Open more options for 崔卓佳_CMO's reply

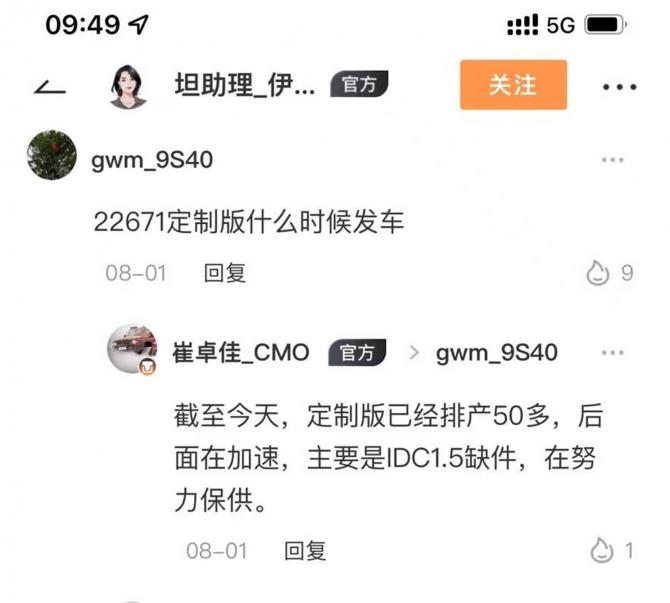[613, 353]
